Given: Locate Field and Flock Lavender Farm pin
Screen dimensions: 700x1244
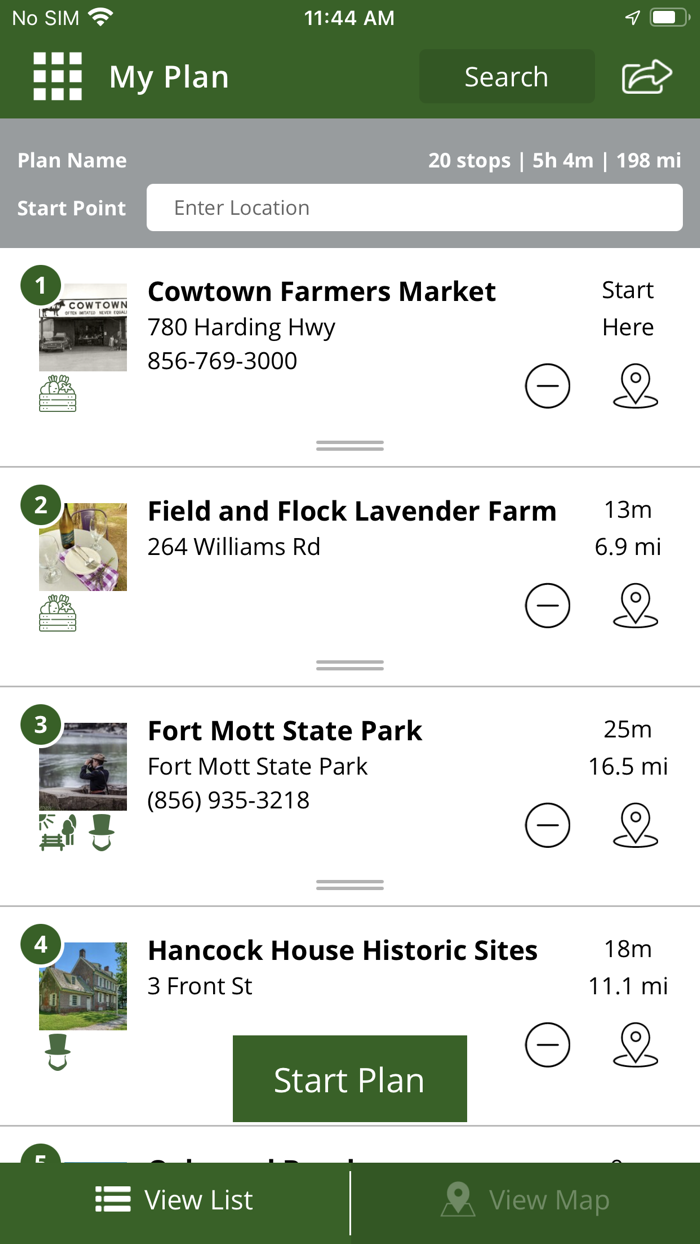Looking at the screenshot, I should pos(635,606).
